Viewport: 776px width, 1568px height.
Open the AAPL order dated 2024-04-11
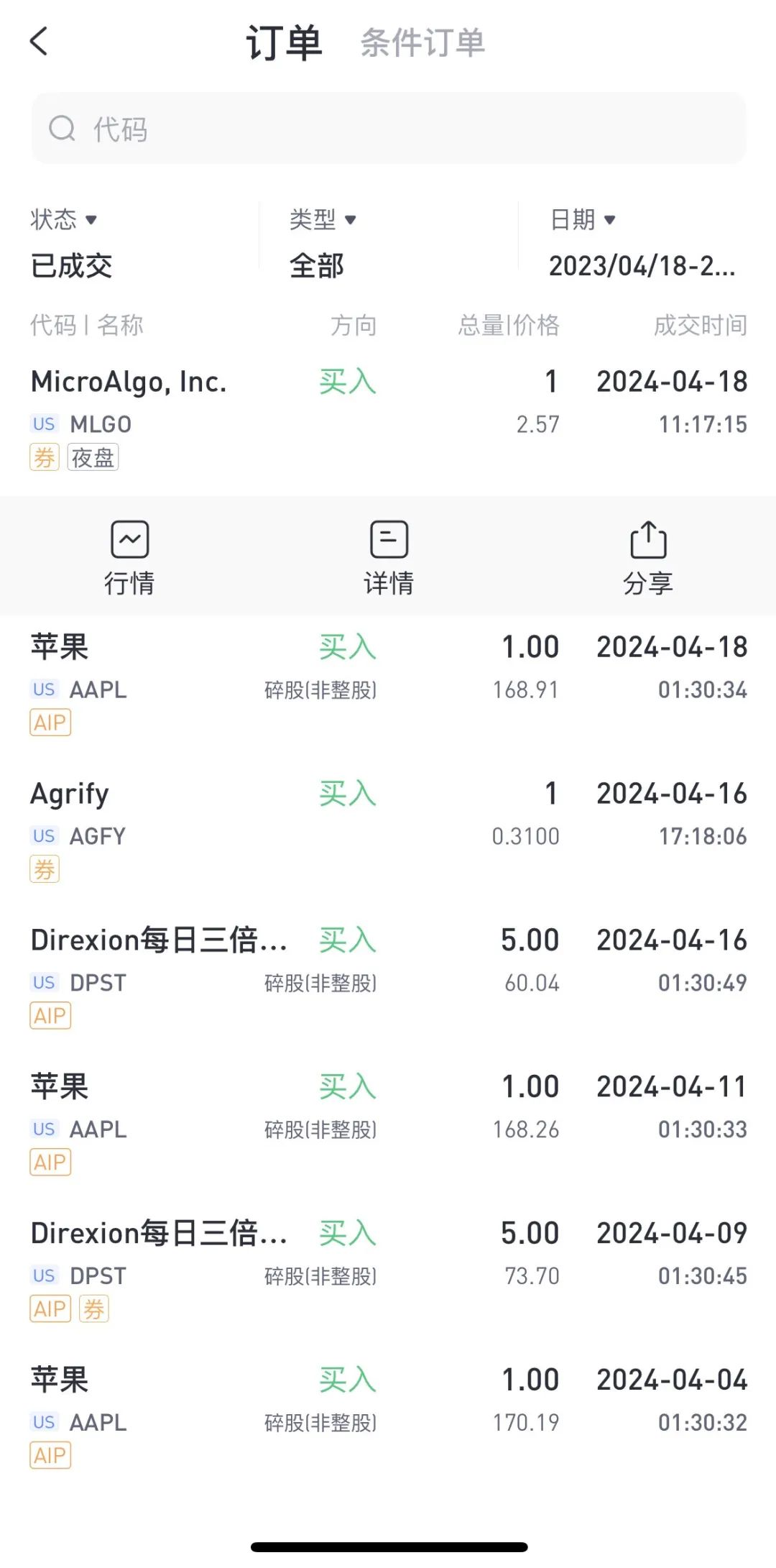(x=388, y=1124)
